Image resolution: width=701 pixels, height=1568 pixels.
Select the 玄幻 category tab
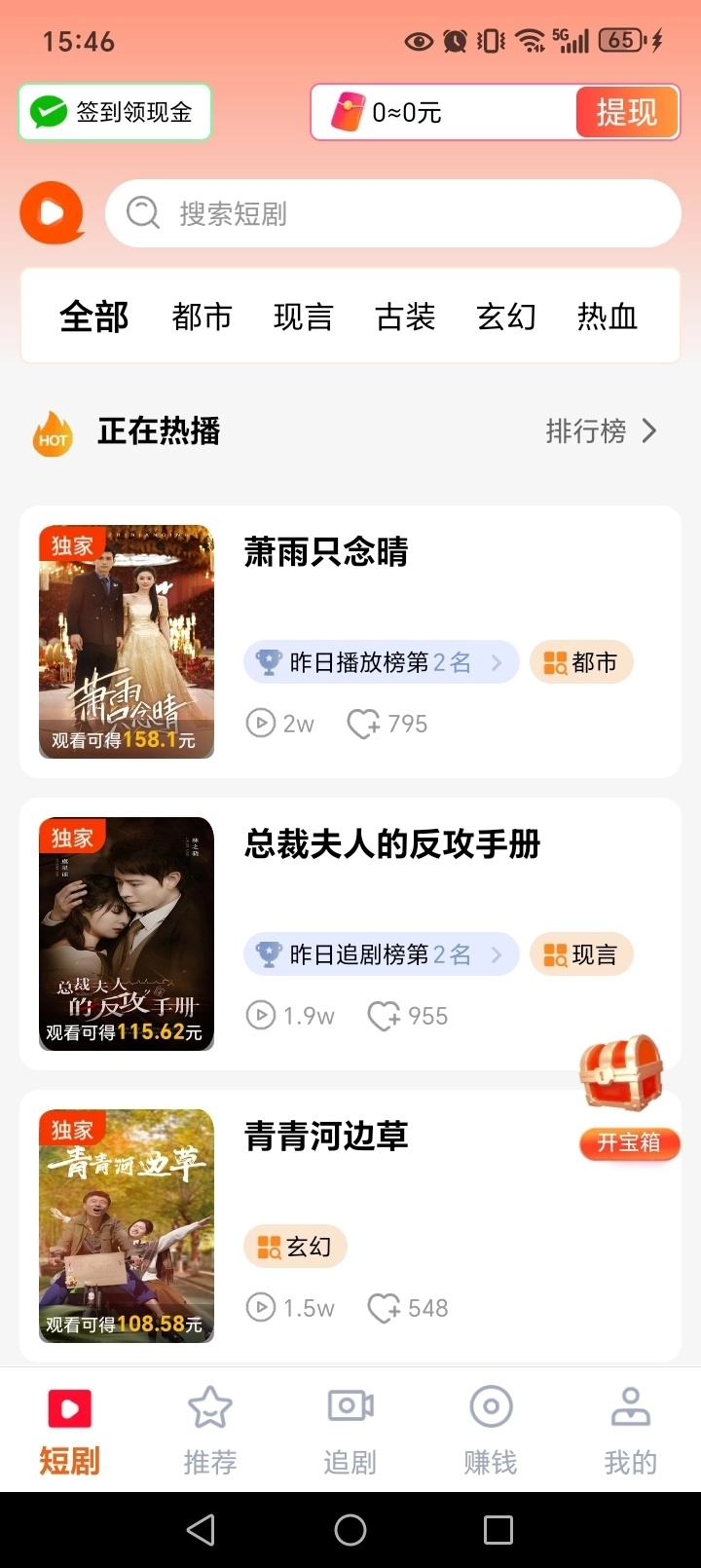coord(505,317)
